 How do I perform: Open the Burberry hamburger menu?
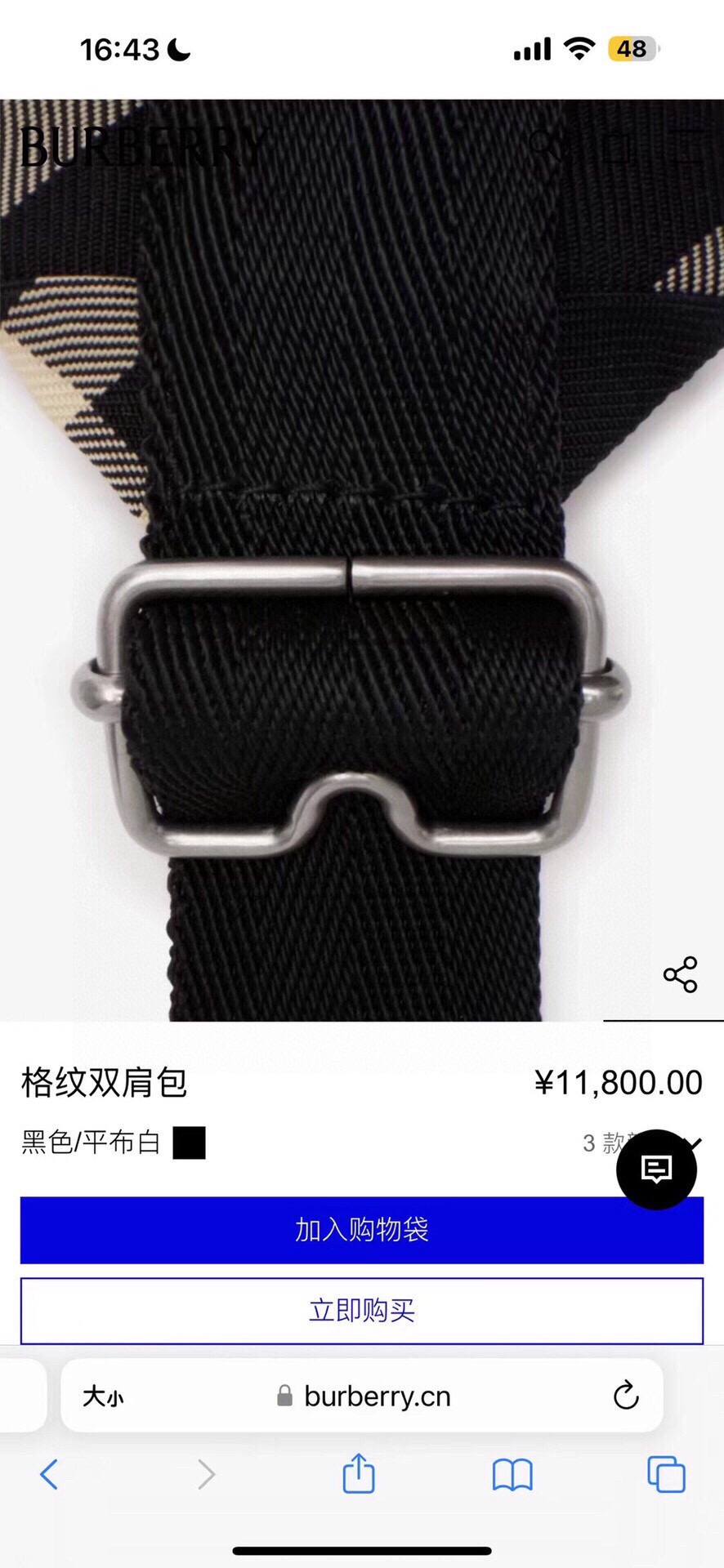[x=685, y=145]
